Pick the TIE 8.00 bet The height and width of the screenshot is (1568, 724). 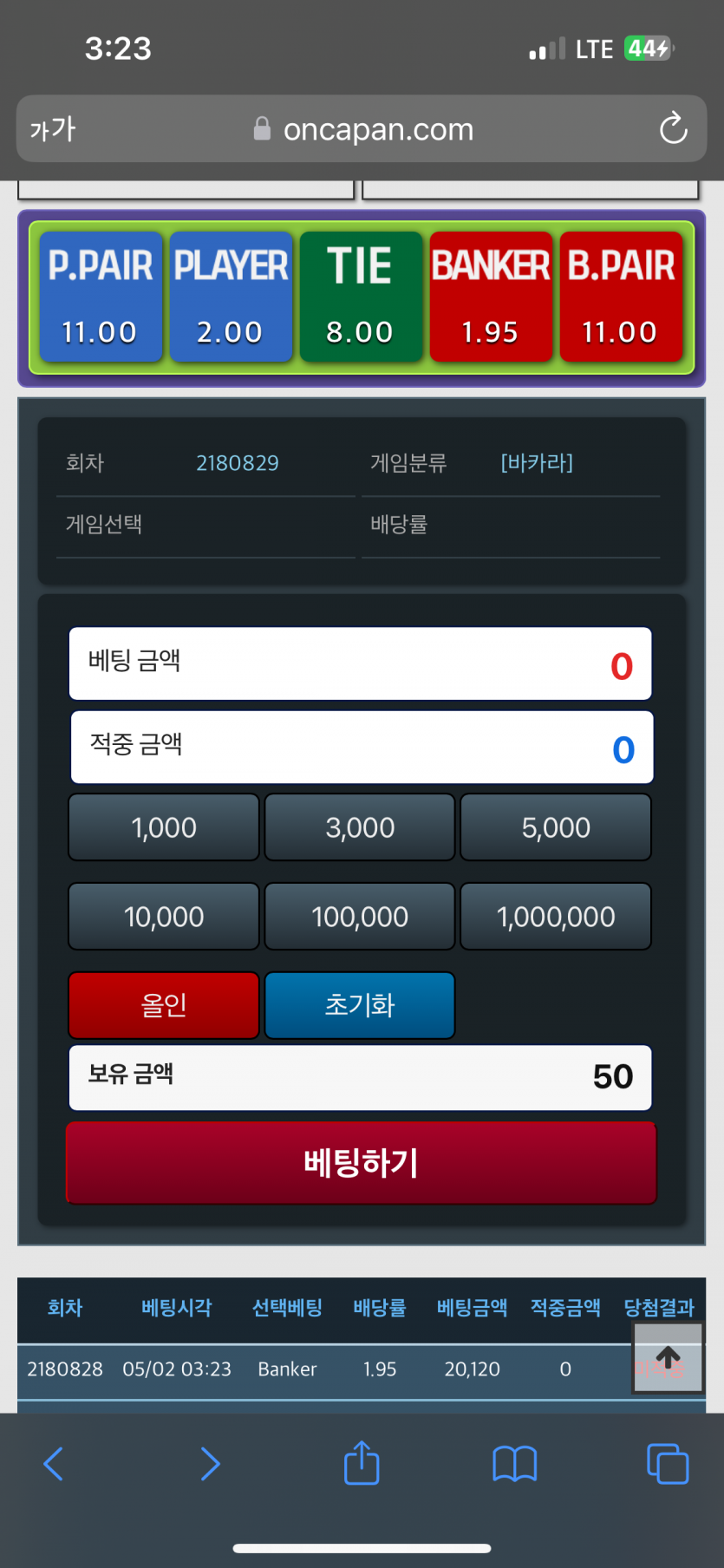coord(361,297)
